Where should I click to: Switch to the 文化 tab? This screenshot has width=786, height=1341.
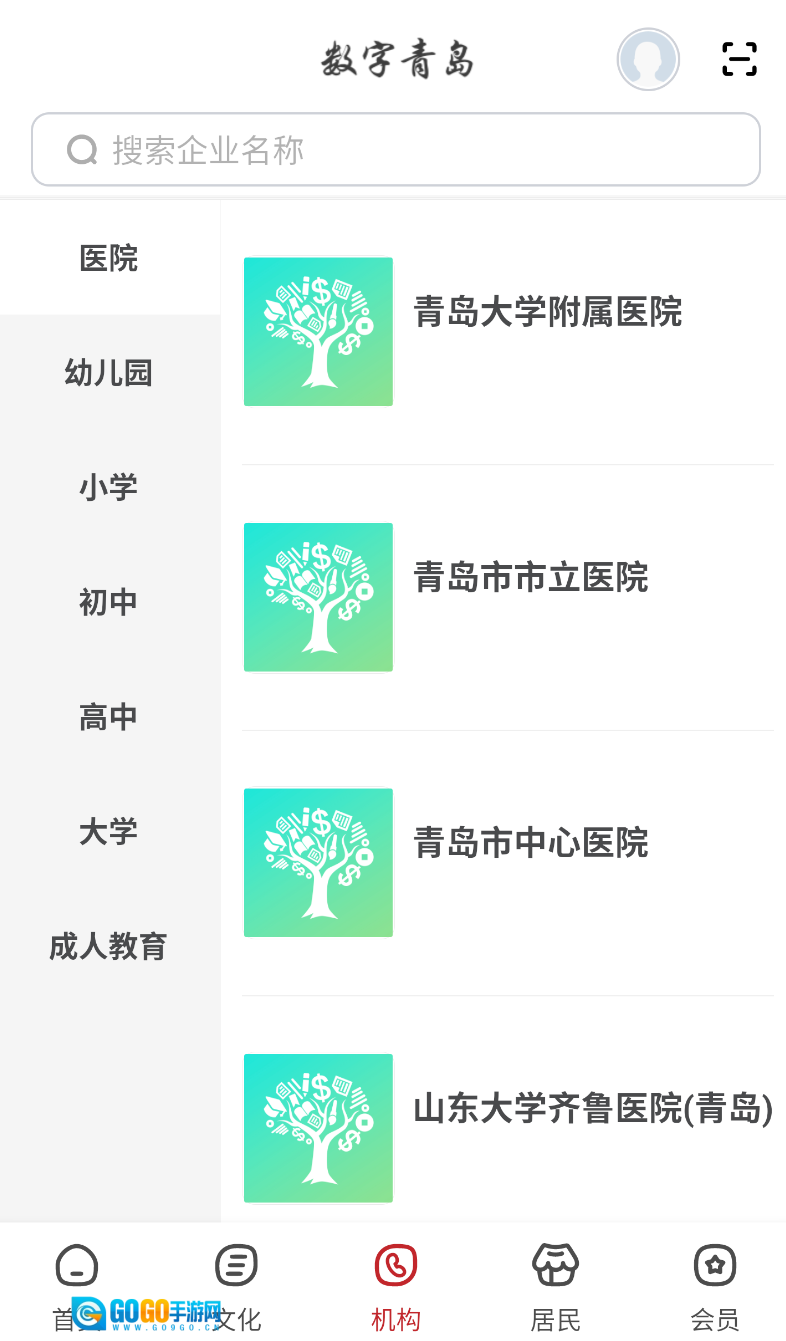point(237,1285)
